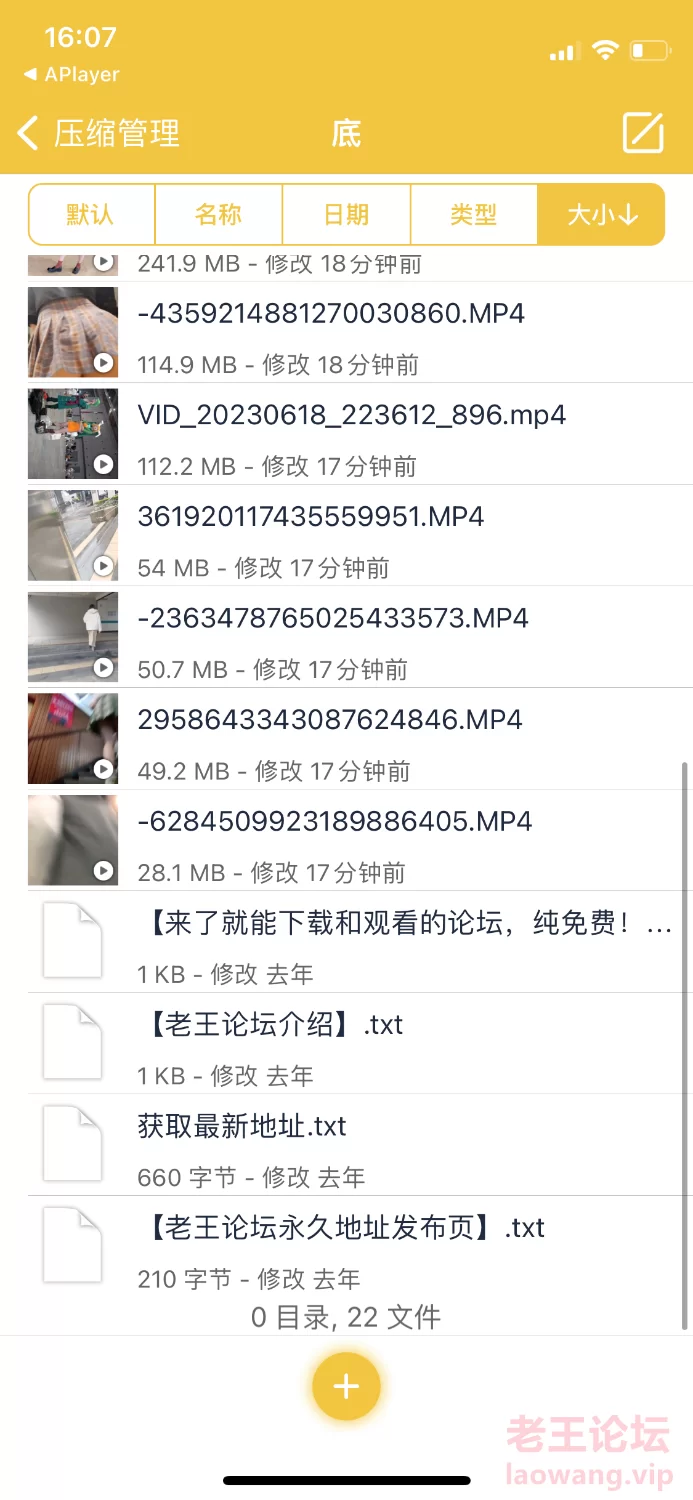
Task: Open file 361920117435559951.MP4
Action: tap(310, 517)
